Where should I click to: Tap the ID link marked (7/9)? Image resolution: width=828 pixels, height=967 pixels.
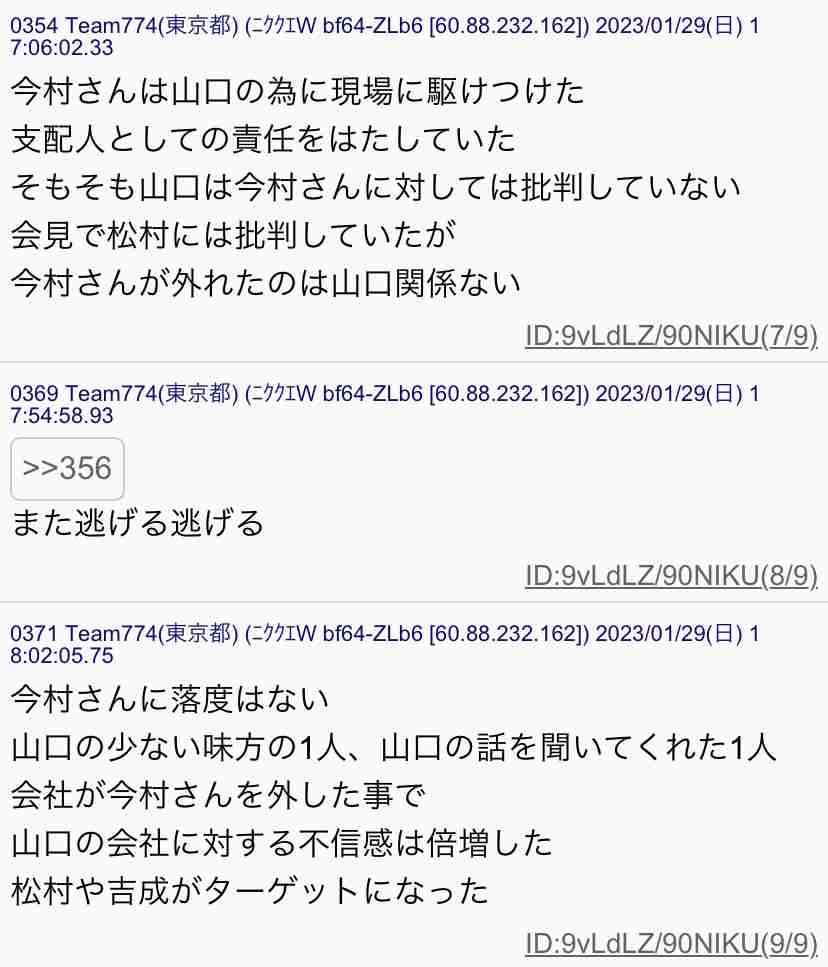[671, 336]
